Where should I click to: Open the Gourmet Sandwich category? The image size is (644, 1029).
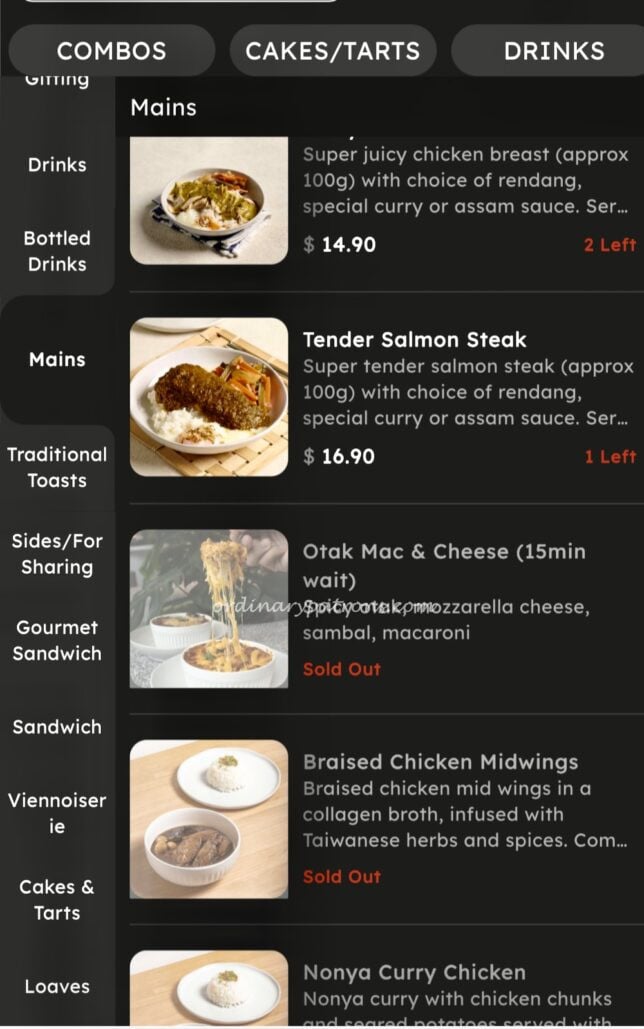click(x=57, y=640)
